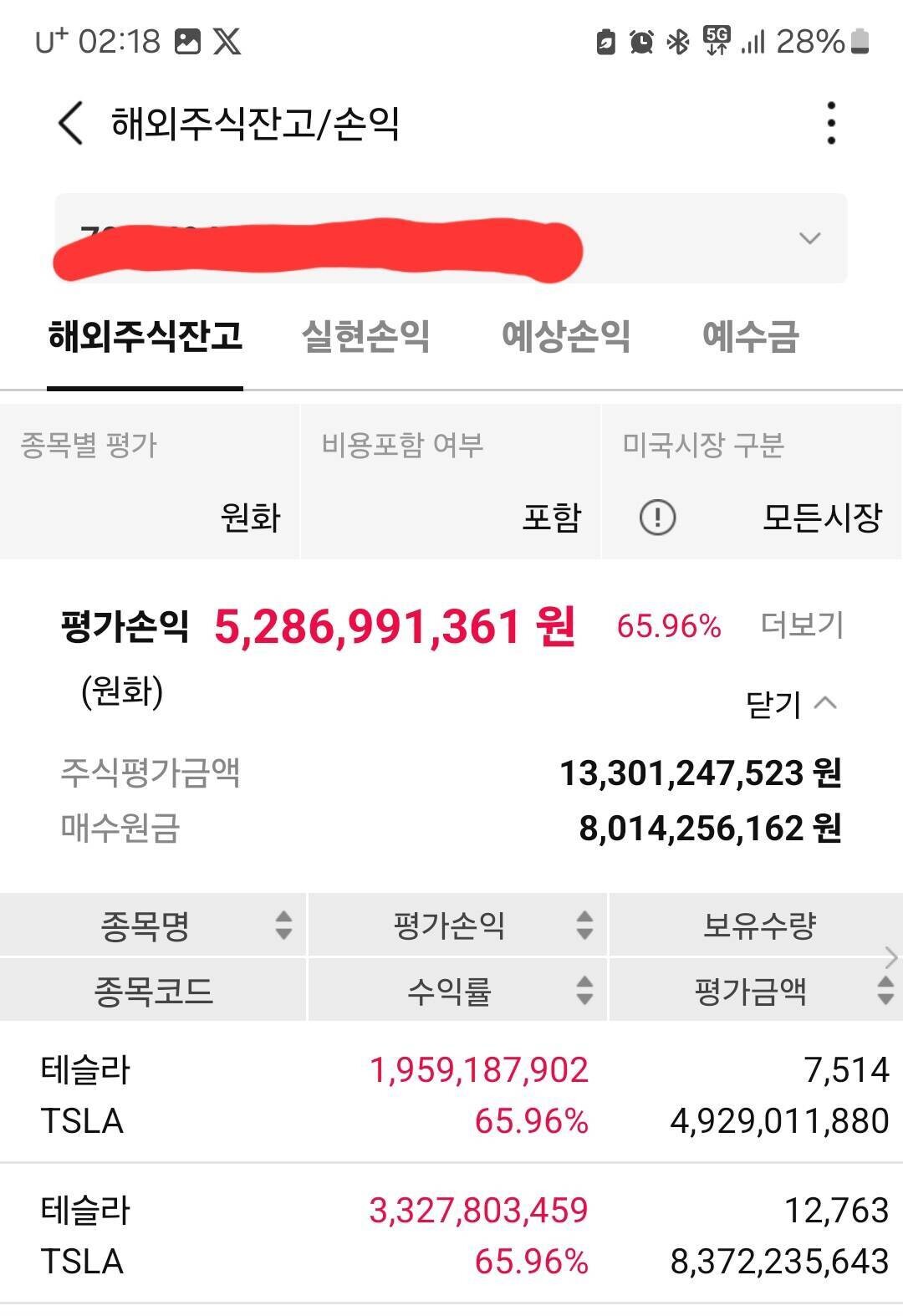The width and height of the screenshot is (903, 1316).
Task: Tap the 수익률 sort control
Action: point(584,992)
